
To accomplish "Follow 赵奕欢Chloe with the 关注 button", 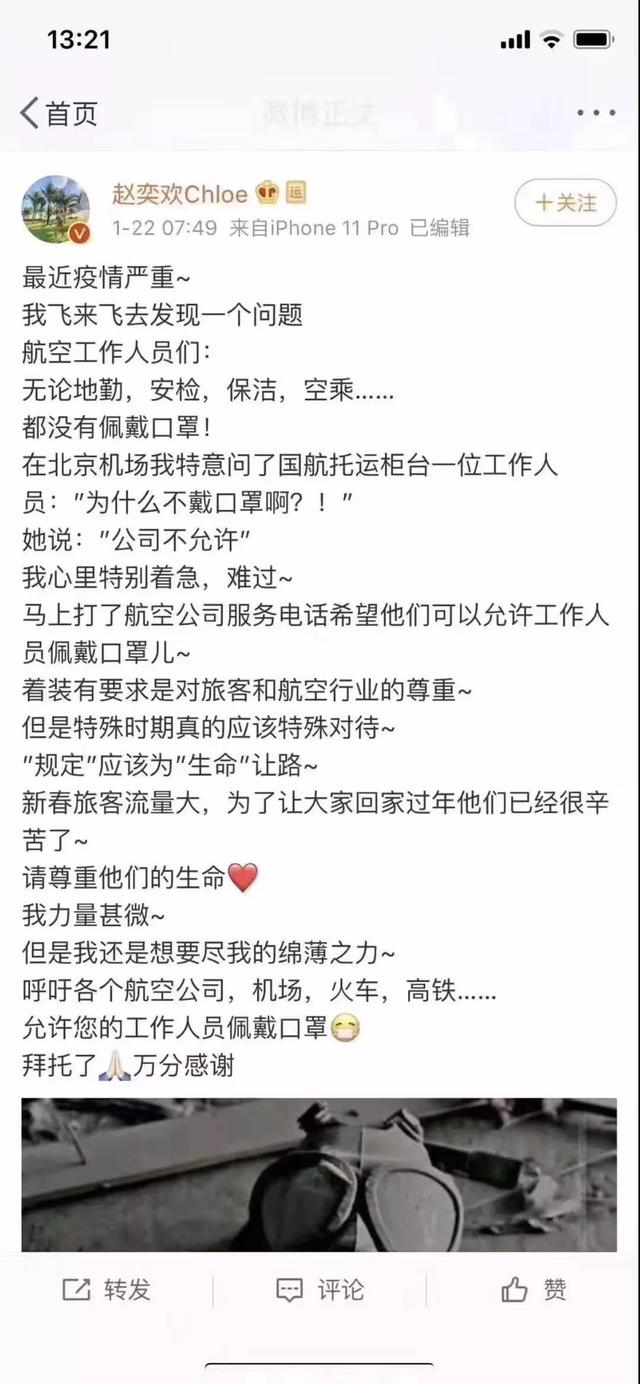I will [565, 203].
